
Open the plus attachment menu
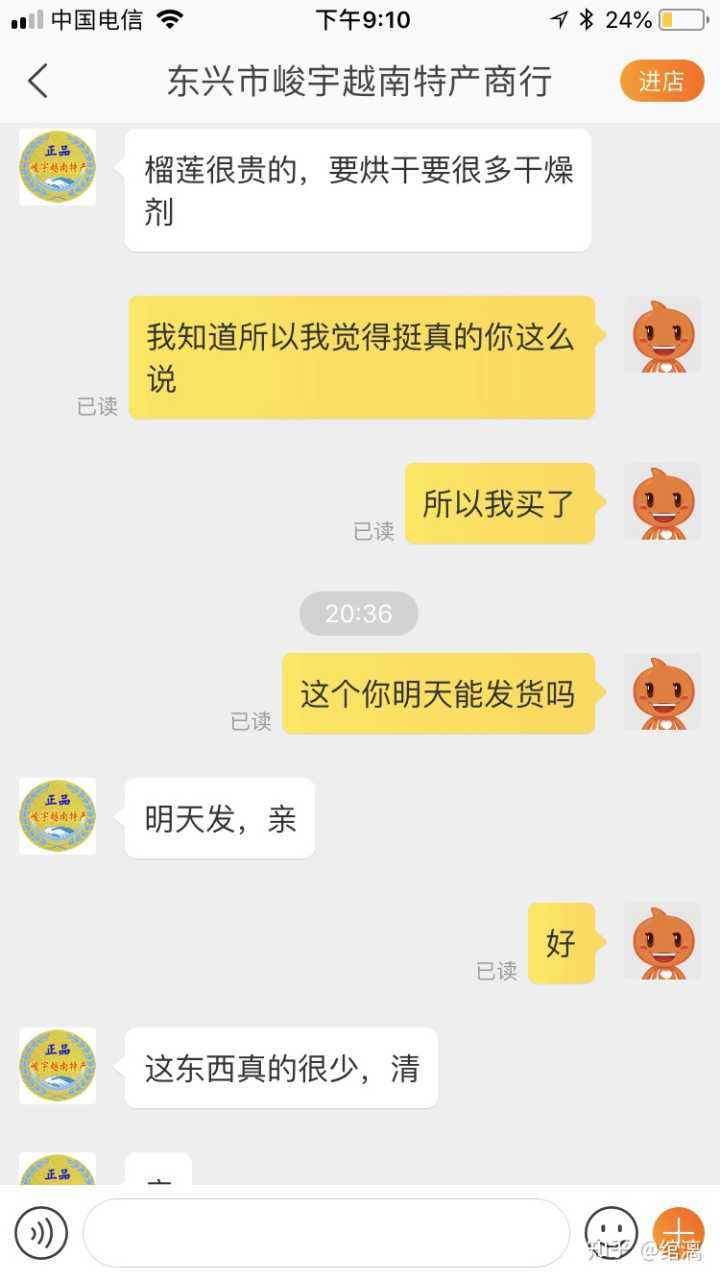pos(679,1230)
